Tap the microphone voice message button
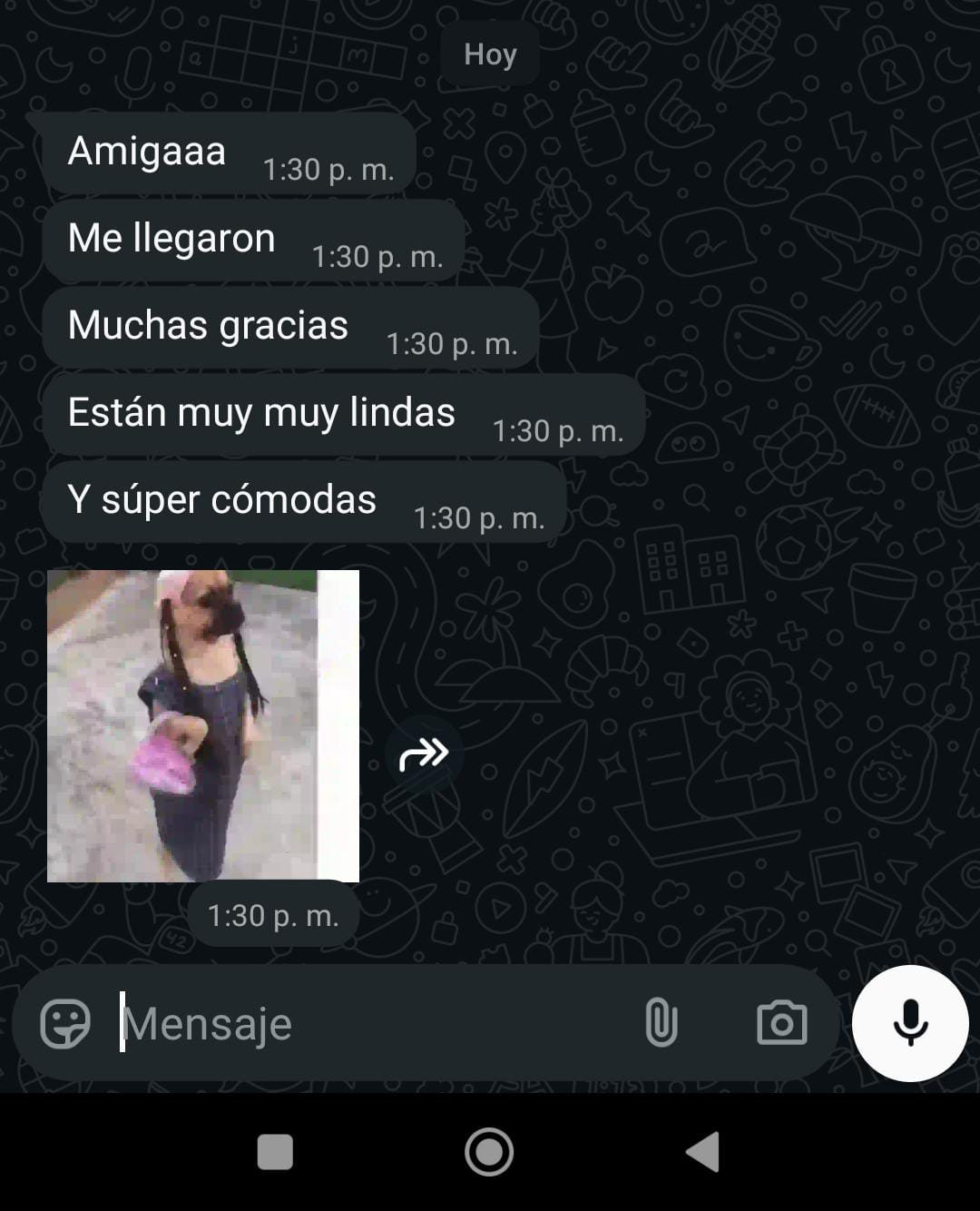 (x=910, y=1023)
